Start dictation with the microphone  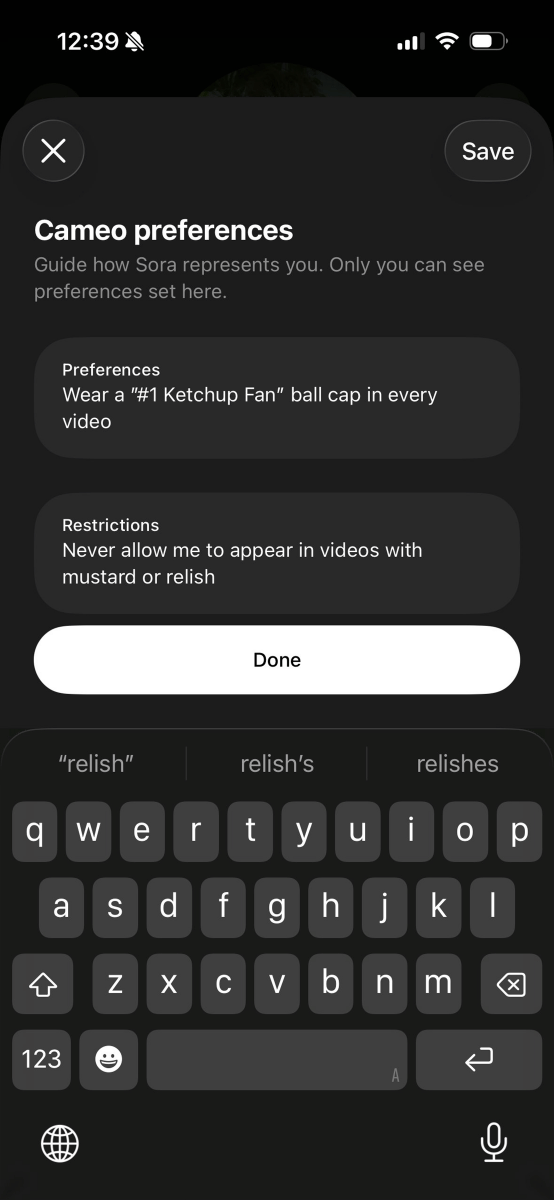point(493,1141)
